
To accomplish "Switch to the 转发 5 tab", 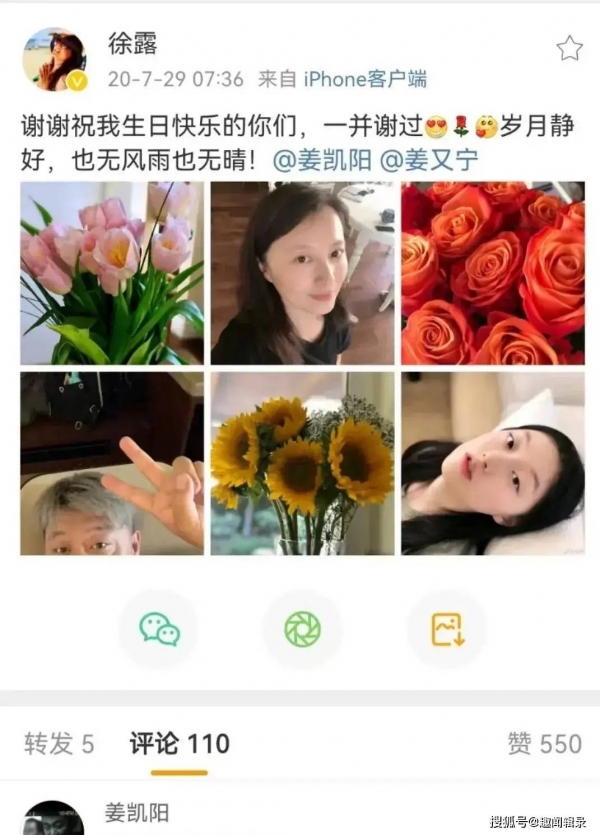I will pyautogui.click(x=59, y=744).
